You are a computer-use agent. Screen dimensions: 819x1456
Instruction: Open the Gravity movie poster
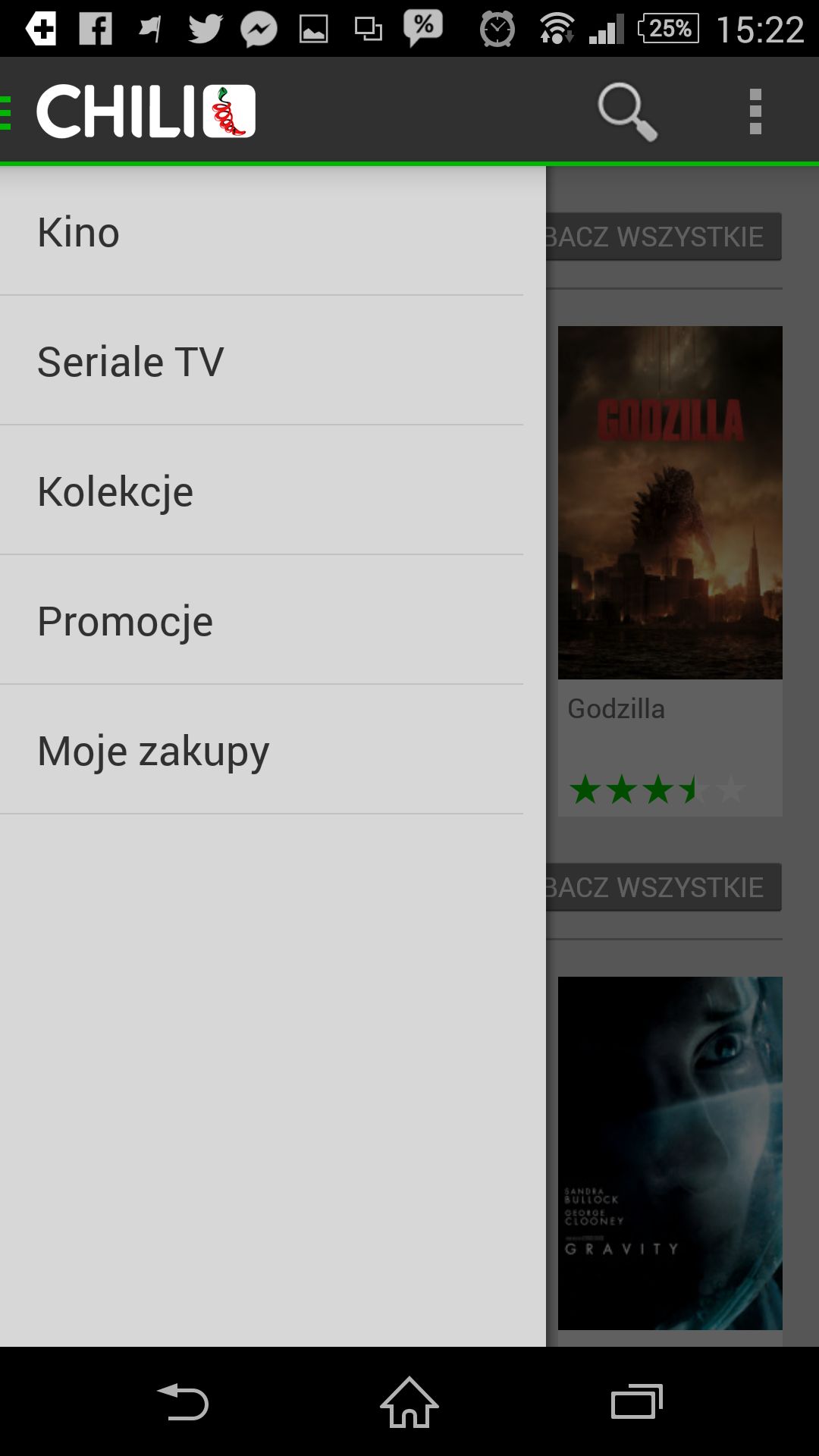pyautogui.click(x=670, y=1153)
